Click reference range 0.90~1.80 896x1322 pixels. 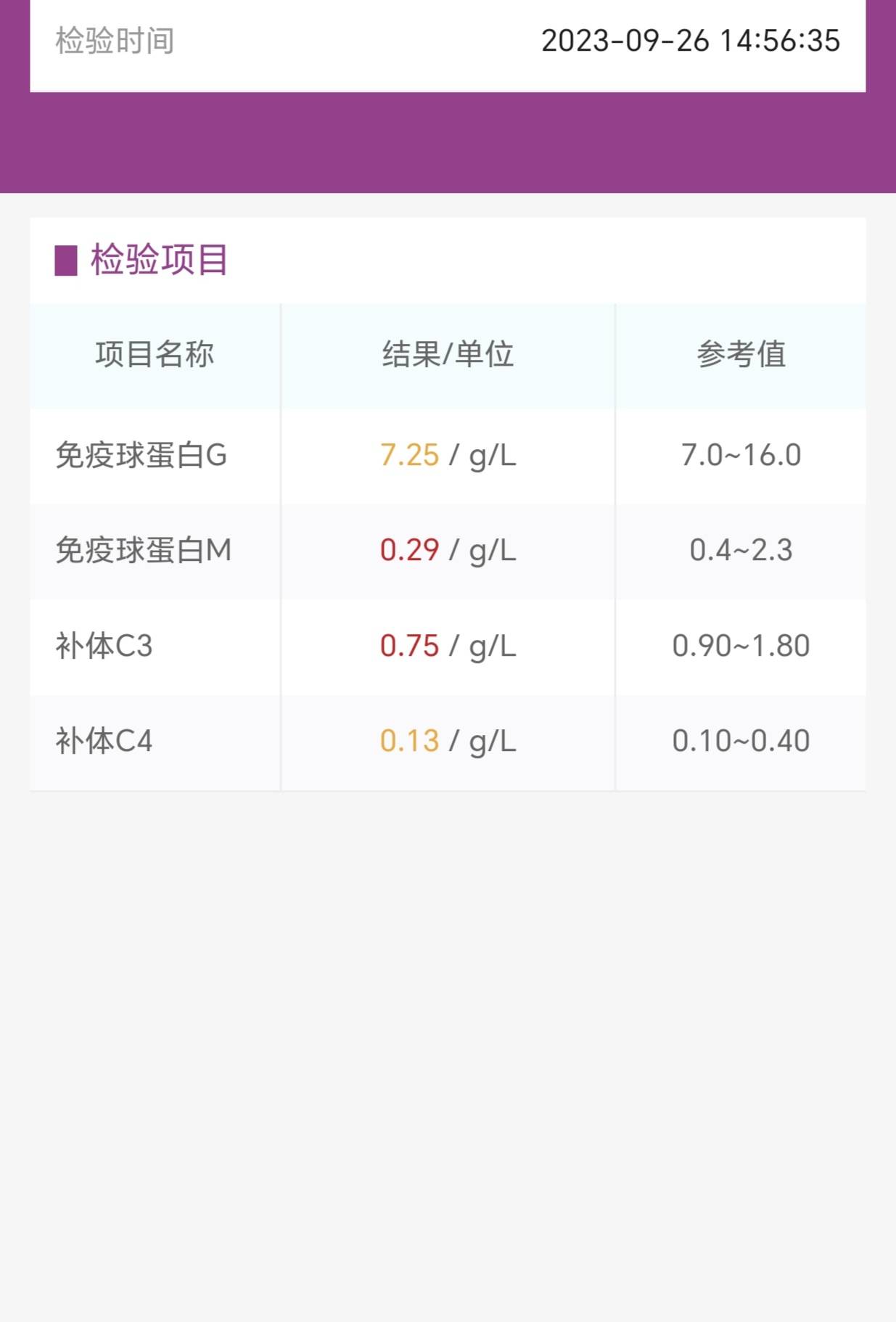pyautogui.click(x=740, y=644)
